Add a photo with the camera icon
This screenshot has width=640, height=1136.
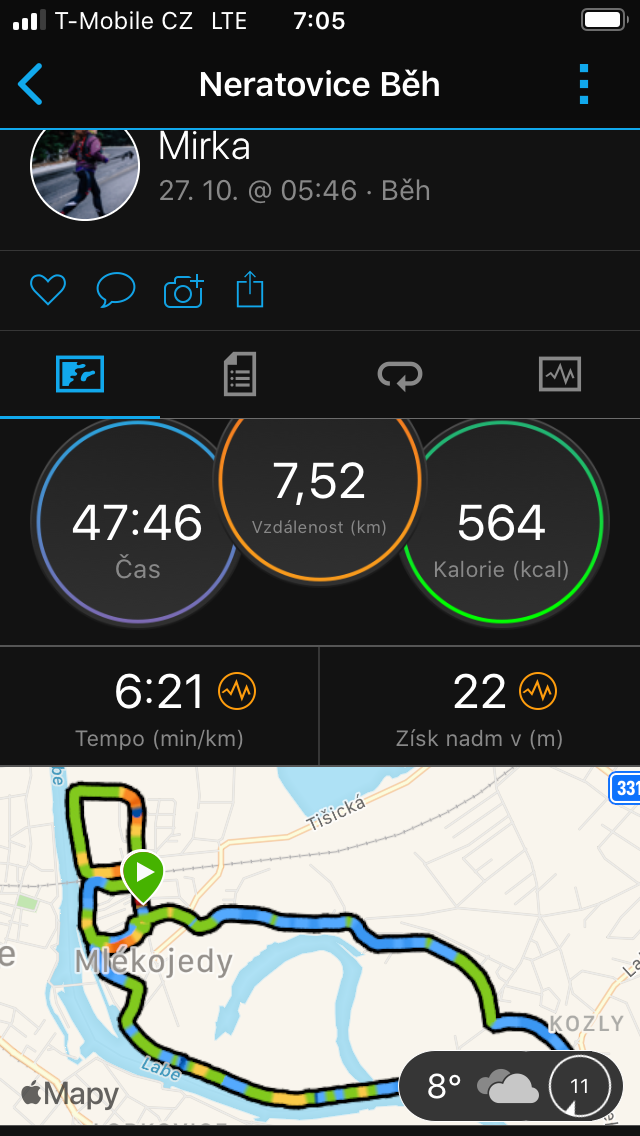[x=184, y=291]
